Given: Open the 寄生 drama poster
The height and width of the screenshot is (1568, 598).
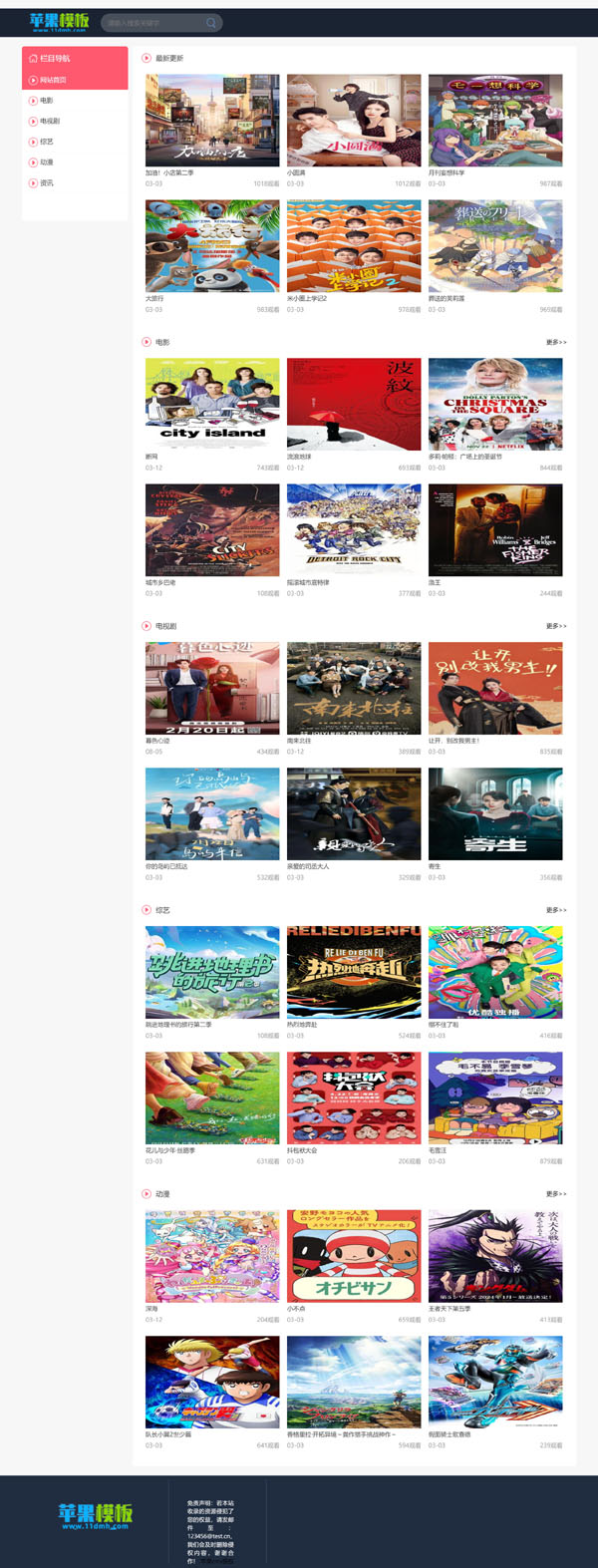Looking at the screenshot, I should pyautogui.click(x=495, y=813).
